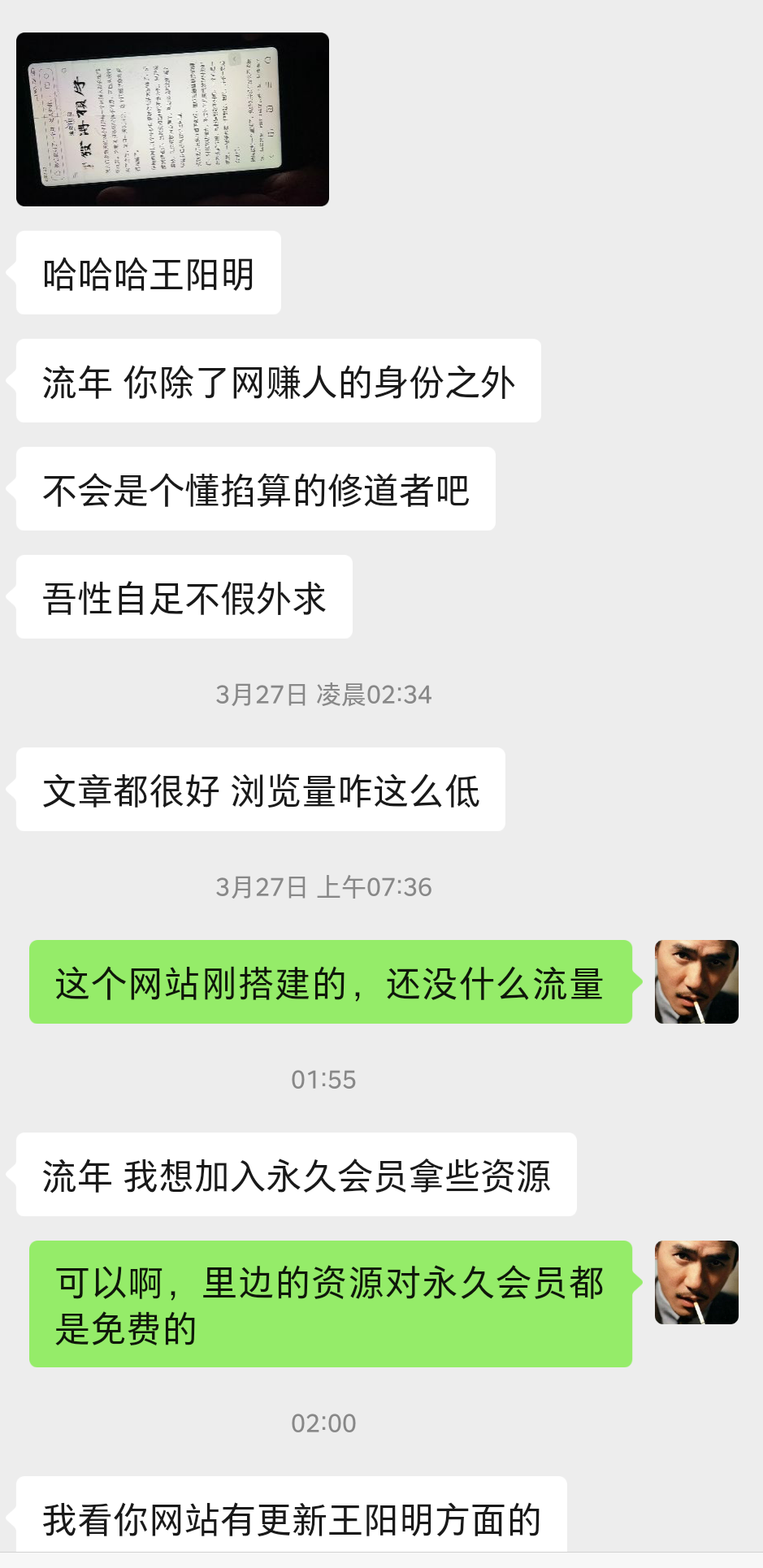
Task: Tap the cigarette-smoking avatar near top green bubble
Action: 696,982
